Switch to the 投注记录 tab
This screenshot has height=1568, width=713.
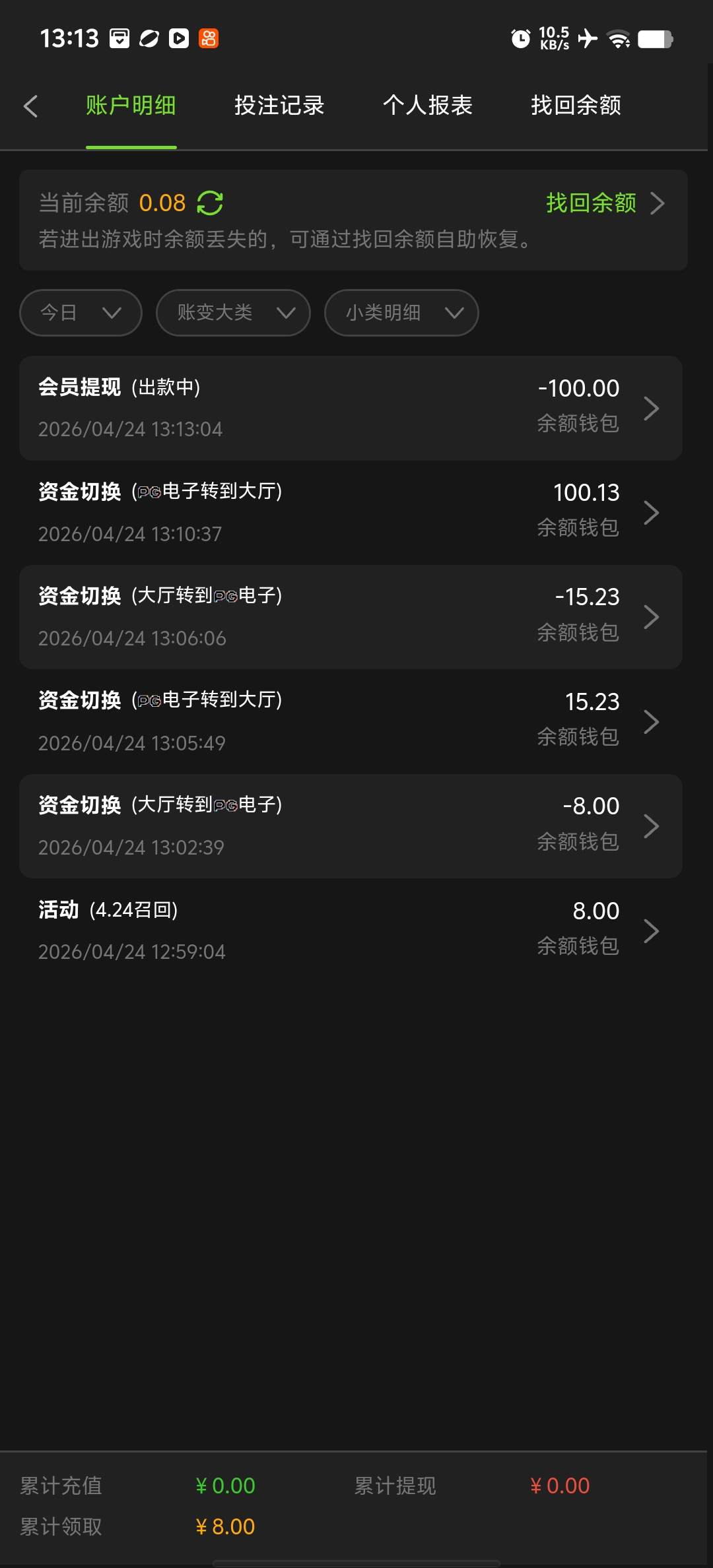click(x=279, y=106)
